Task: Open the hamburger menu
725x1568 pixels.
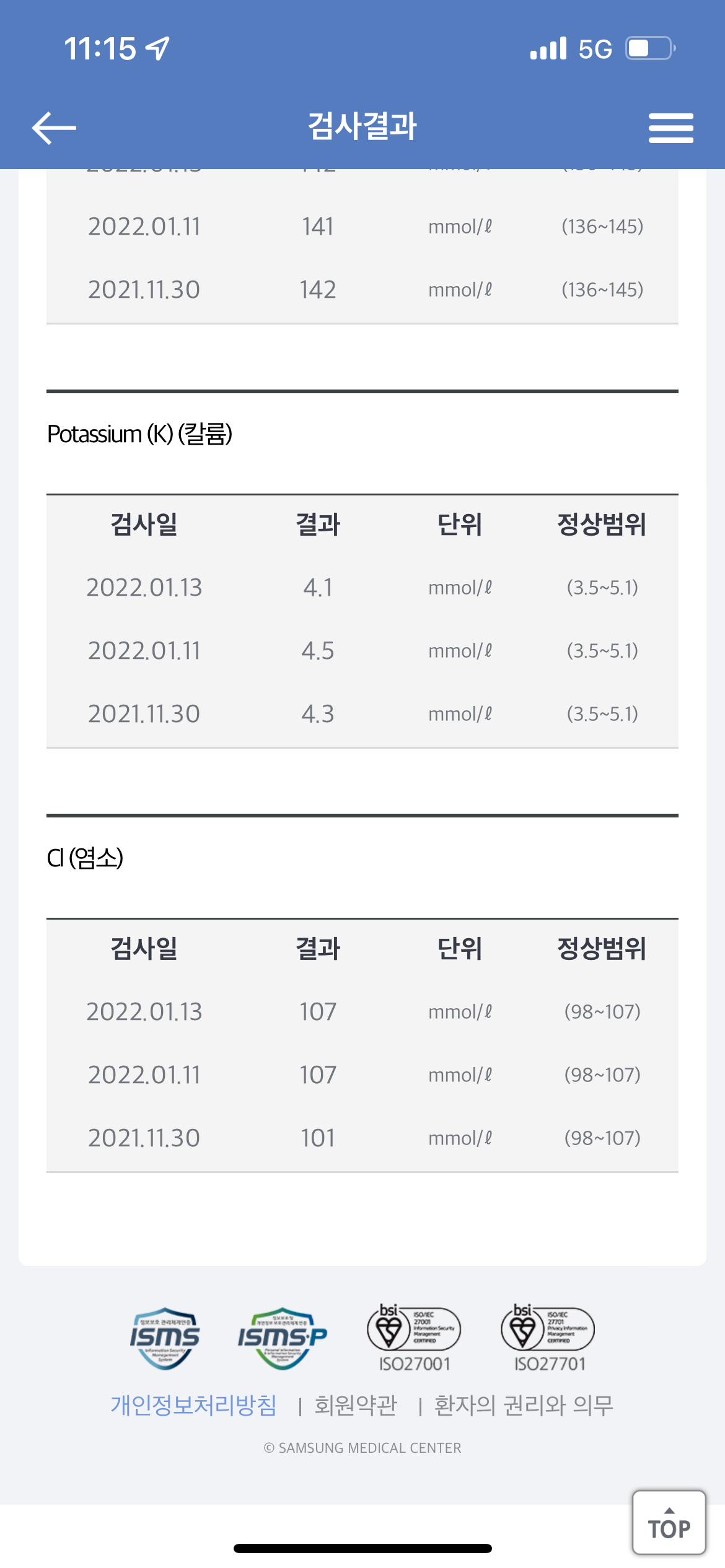Action: pyautogui.click(x=670, y=128)
